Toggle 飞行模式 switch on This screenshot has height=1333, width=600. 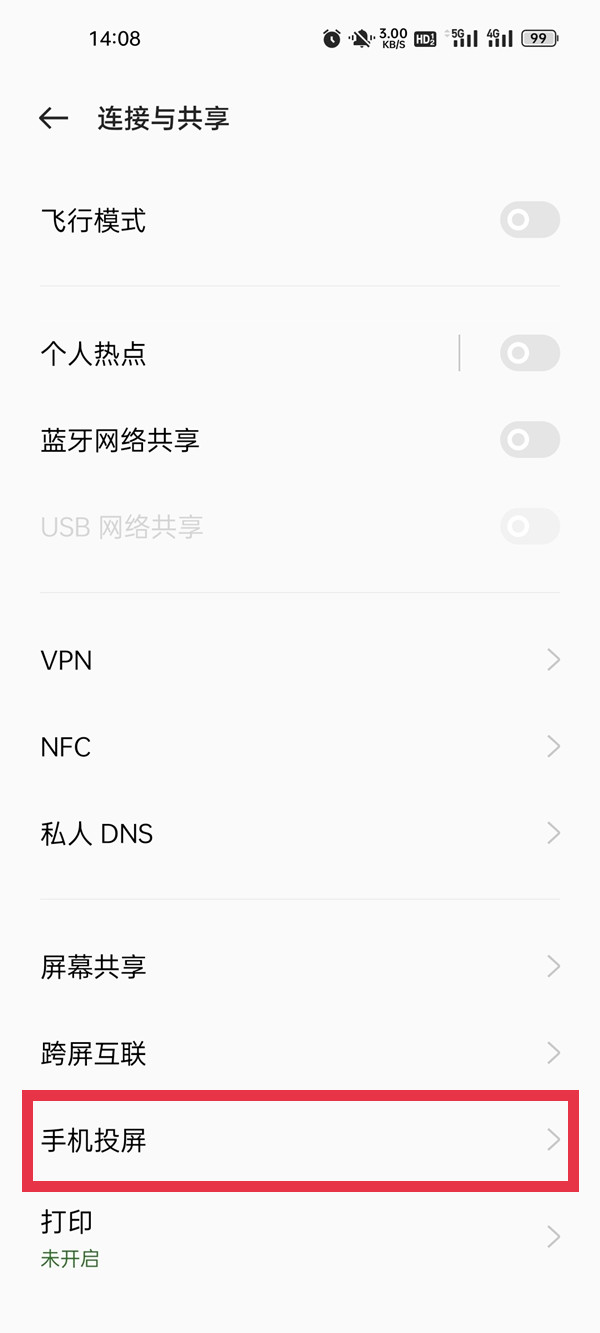coord(529,220)
